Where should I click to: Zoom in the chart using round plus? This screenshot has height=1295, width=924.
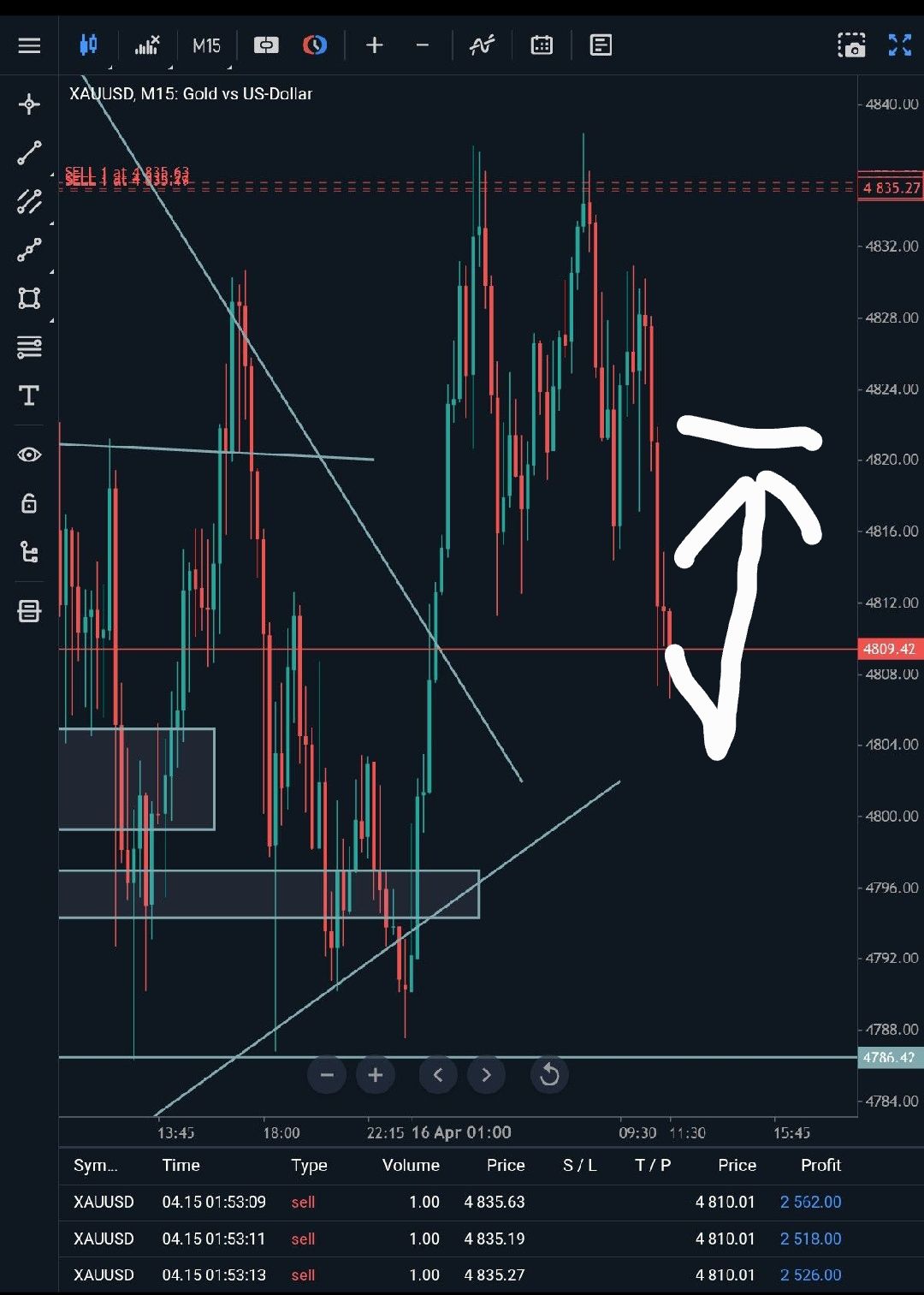(x=375, y=1075)
